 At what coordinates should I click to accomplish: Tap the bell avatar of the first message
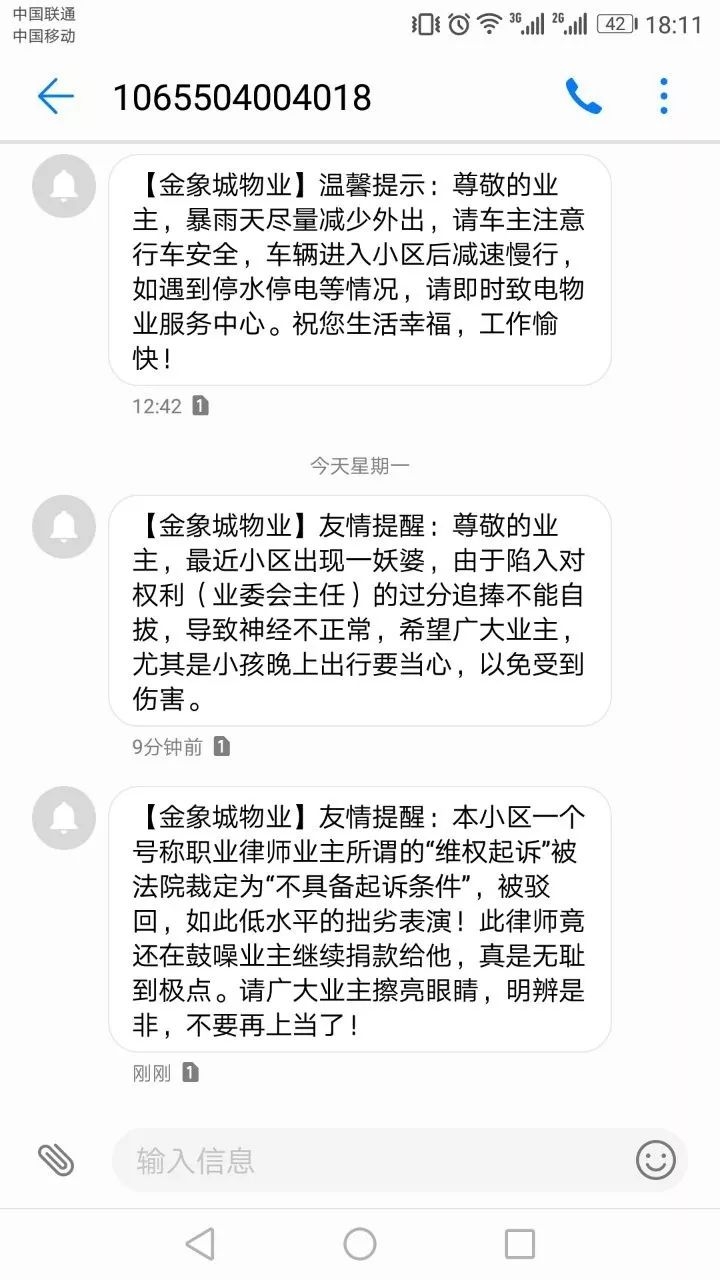63,185
